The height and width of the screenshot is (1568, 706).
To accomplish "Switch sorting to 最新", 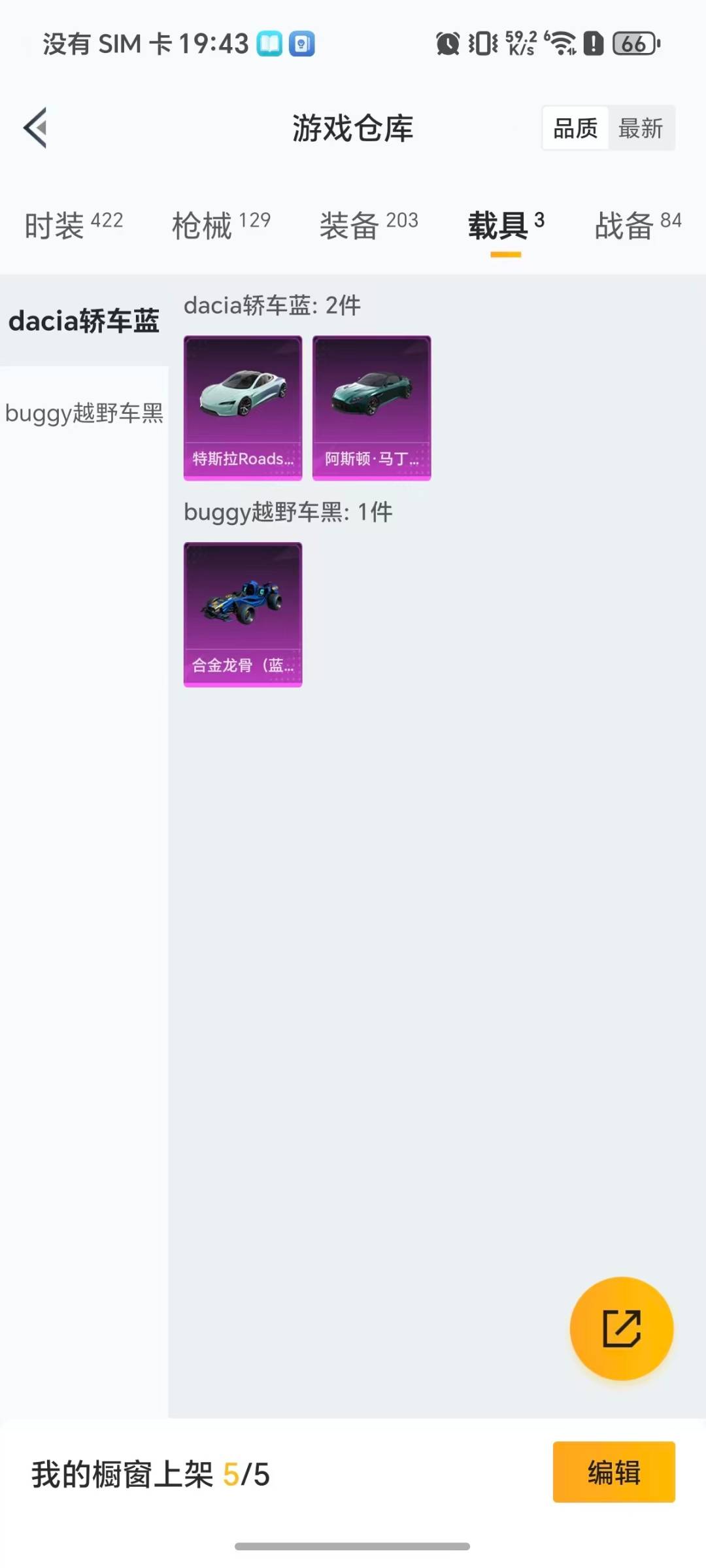I will (x=641, y=128).
